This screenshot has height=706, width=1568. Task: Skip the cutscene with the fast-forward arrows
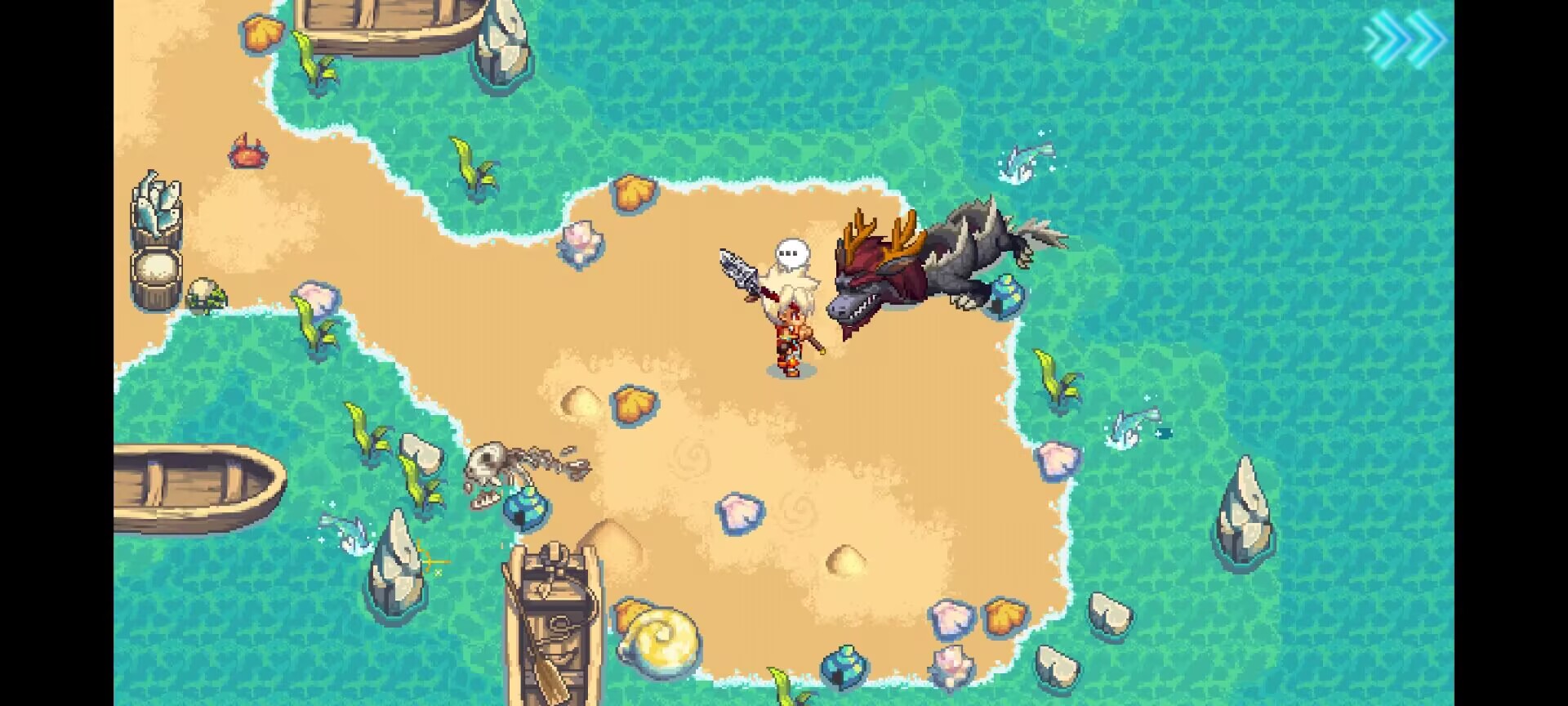[1405, 38]
